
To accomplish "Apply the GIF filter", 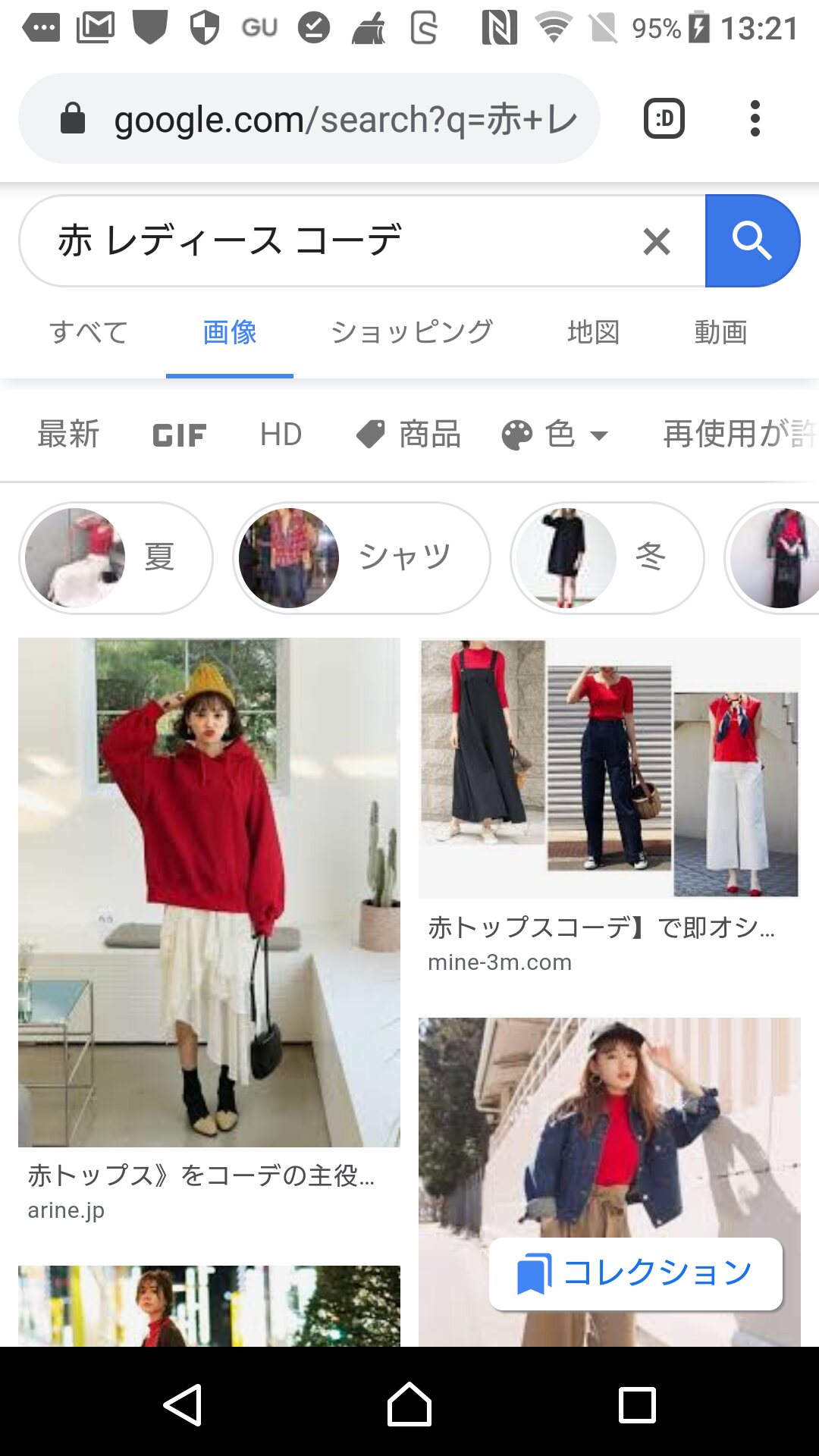I will [x=179, y=435].
